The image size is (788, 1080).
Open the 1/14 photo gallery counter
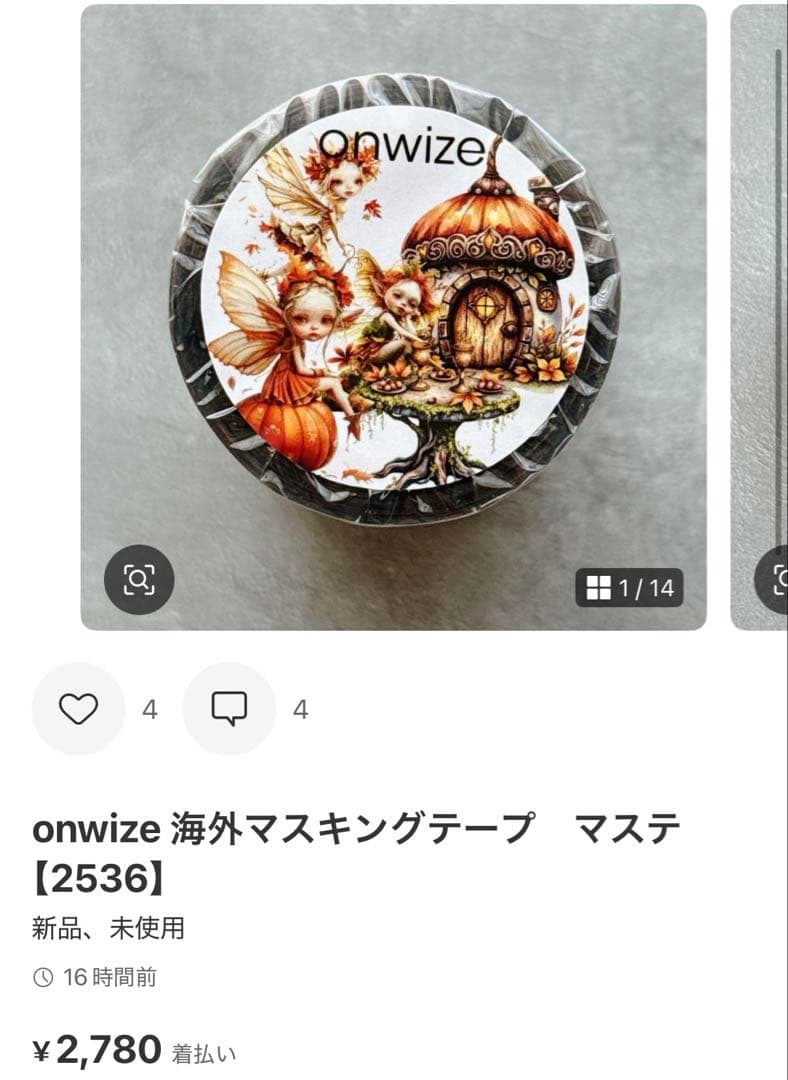pyautogui.click(x=628, y=589)
